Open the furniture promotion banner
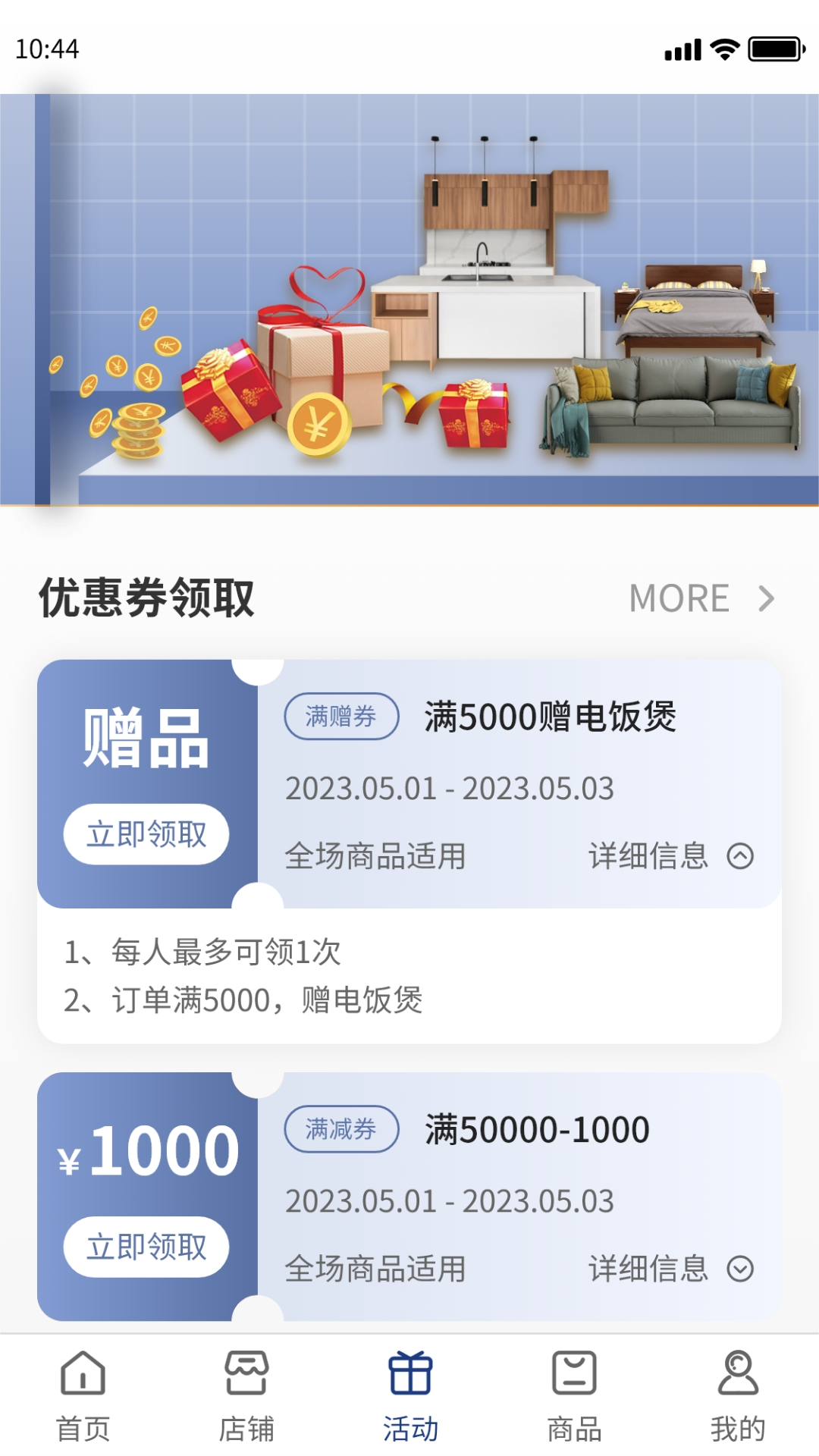Viewport: 819px width, 1456px height. (x=409, y=300)
